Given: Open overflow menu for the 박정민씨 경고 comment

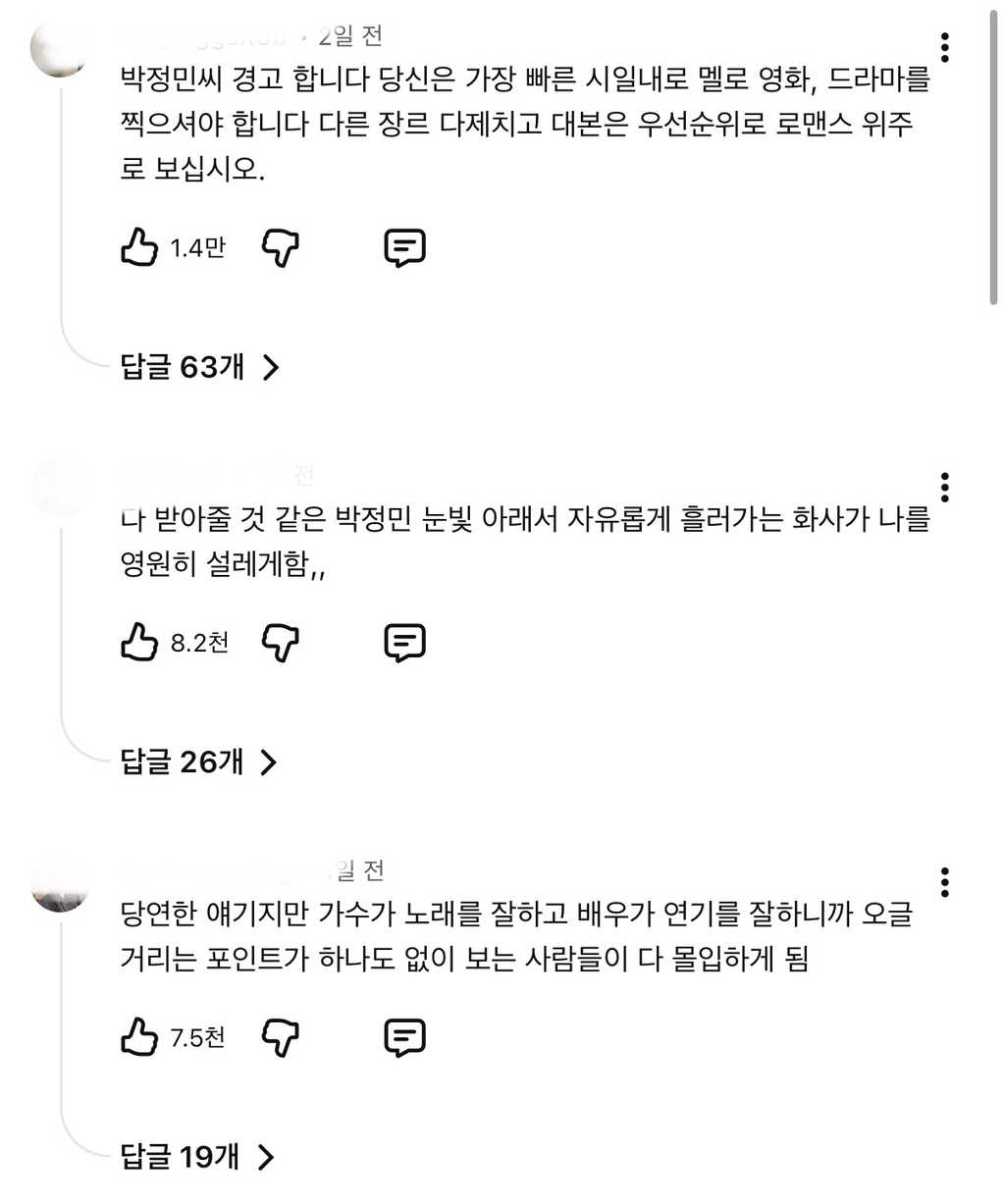Looking at the screenshot, I should tap(944, 47).
